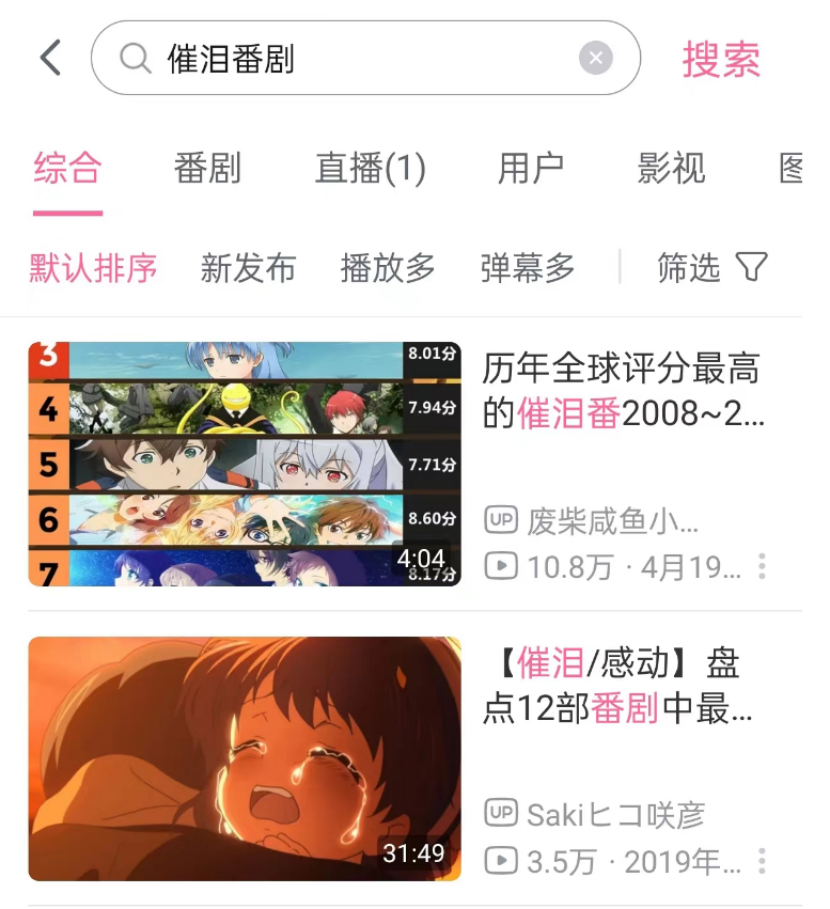Open the 用户 tab
The image size is (830, 909).
pyautogui.click(x=530, y=168)
